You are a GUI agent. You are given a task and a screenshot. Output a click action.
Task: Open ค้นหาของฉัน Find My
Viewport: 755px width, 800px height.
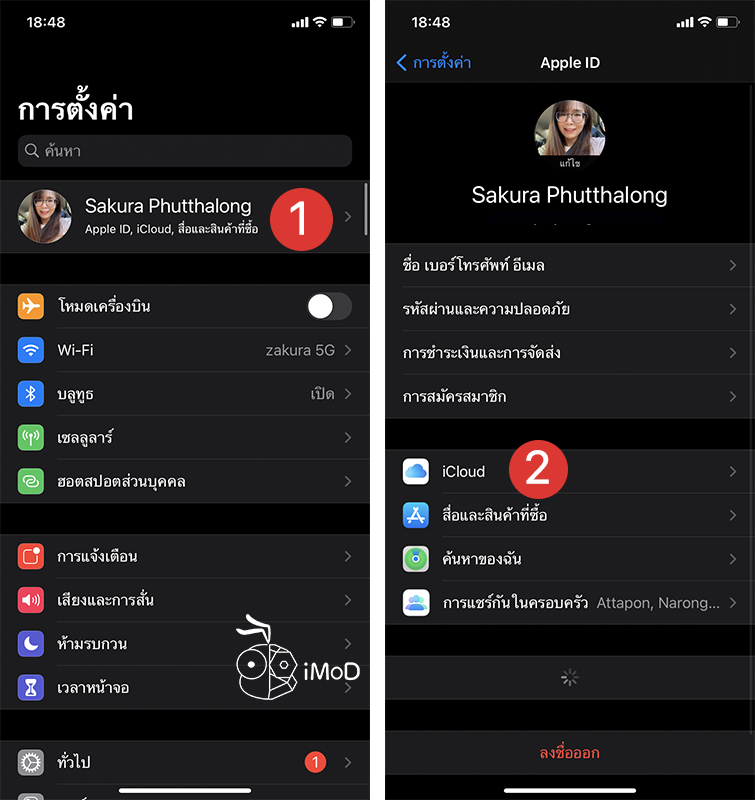coord(569,558)
